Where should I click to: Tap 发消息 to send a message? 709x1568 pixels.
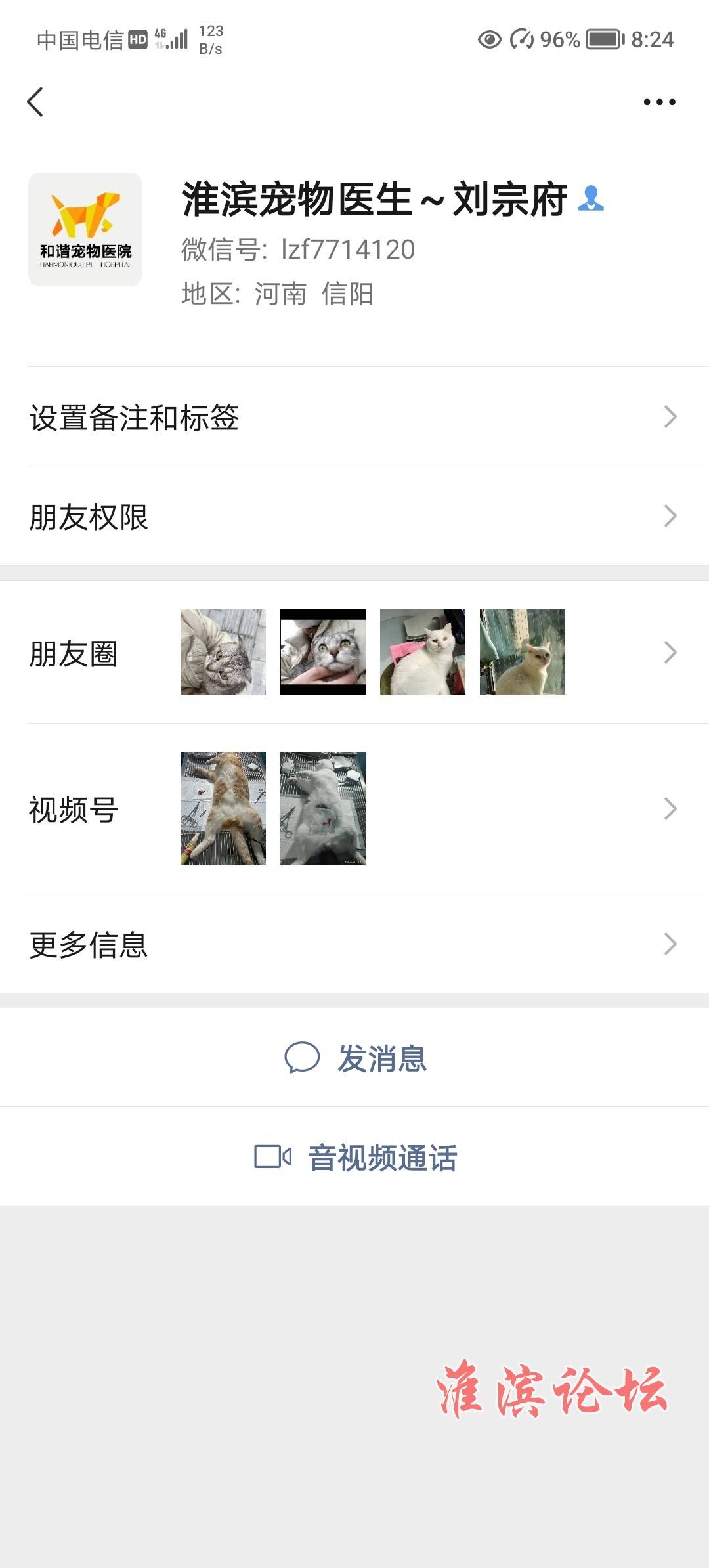[355, 1058]
